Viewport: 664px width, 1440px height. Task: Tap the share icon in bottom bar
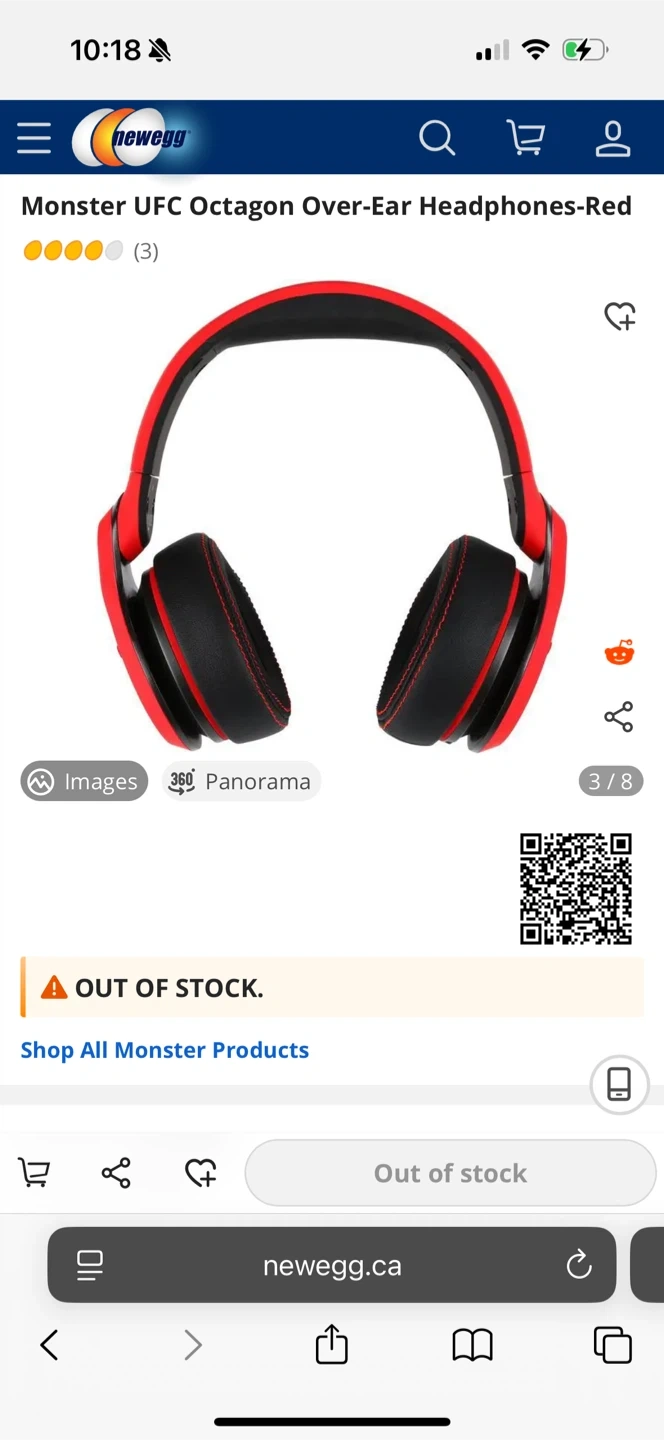[x=116, y=1173]
